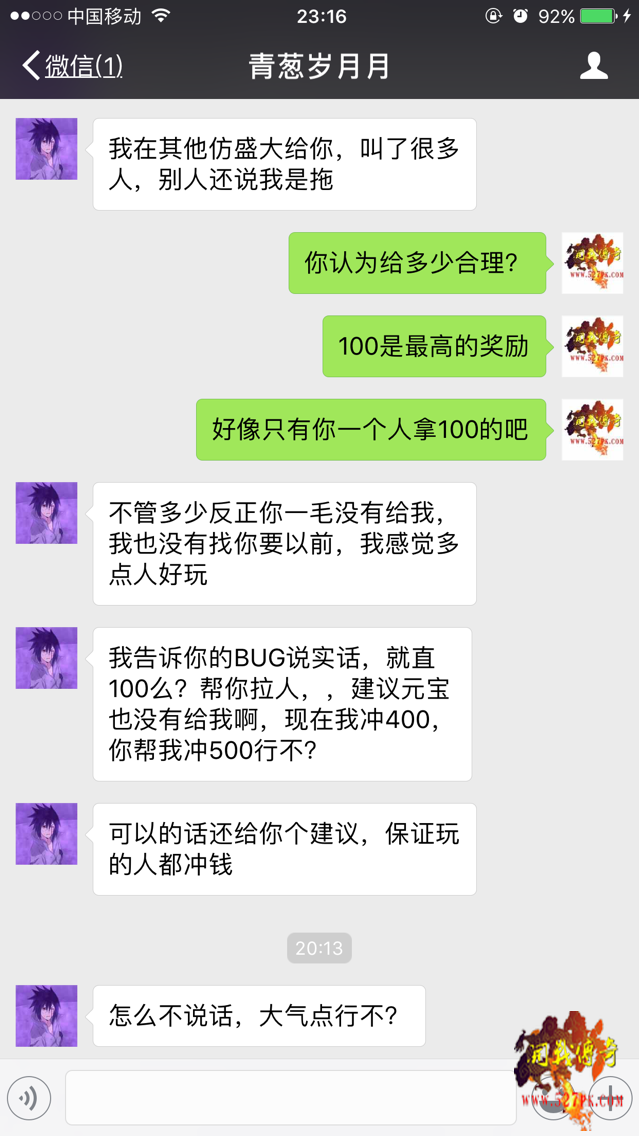
Task: Open the plus attachment menu
Action: click(609, 1097)
